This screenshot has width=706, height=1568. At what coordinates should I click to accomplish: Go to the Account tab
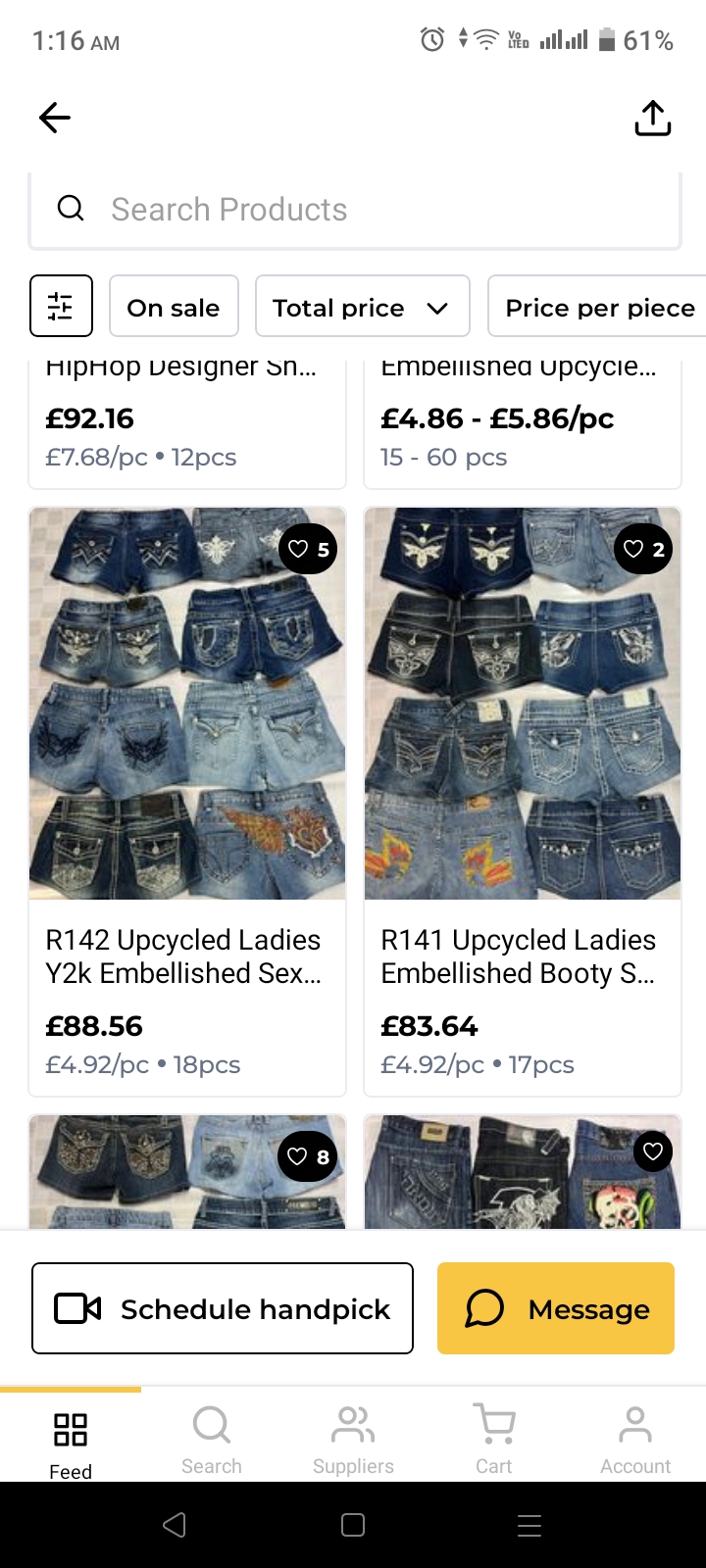(x=635, y=1439)
